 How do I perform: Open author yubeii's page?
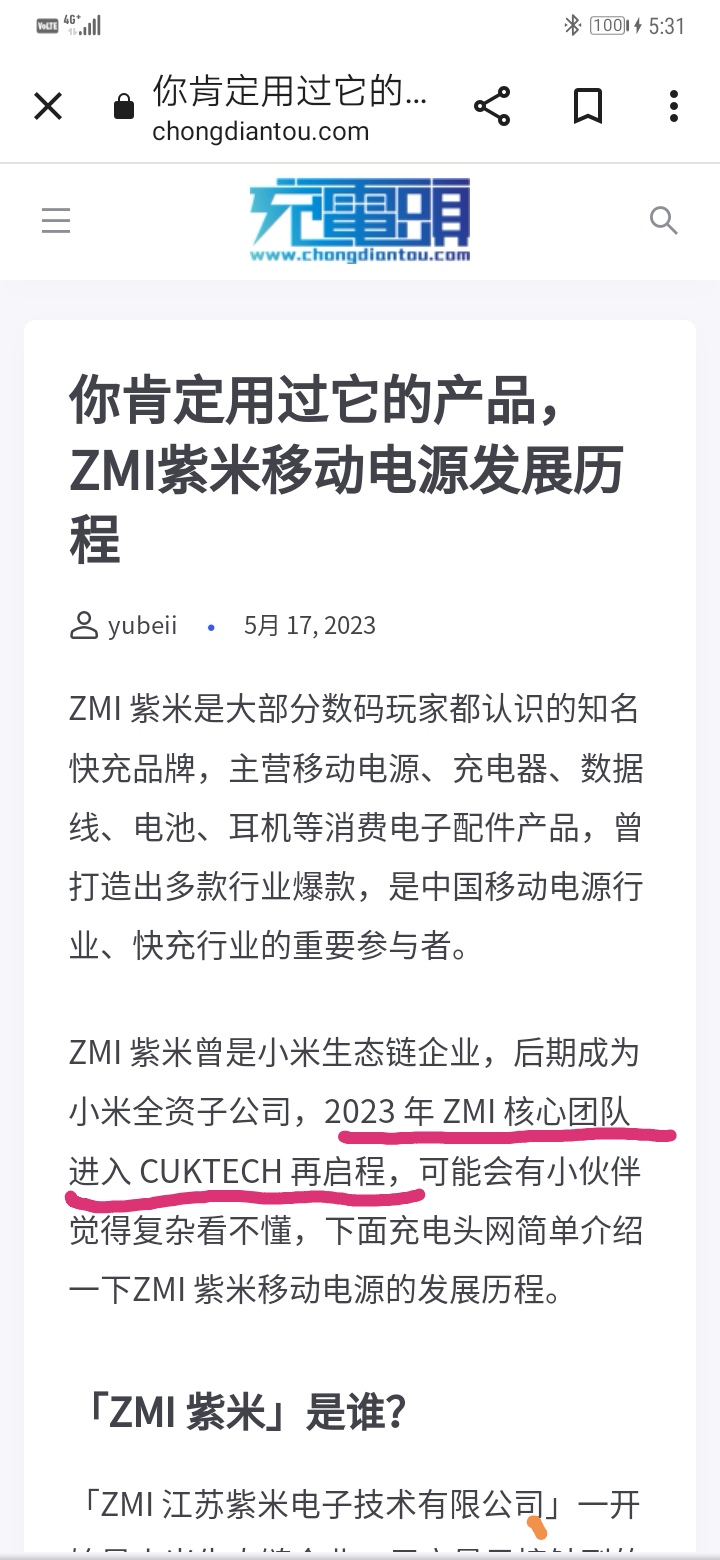tap(142, 626)
